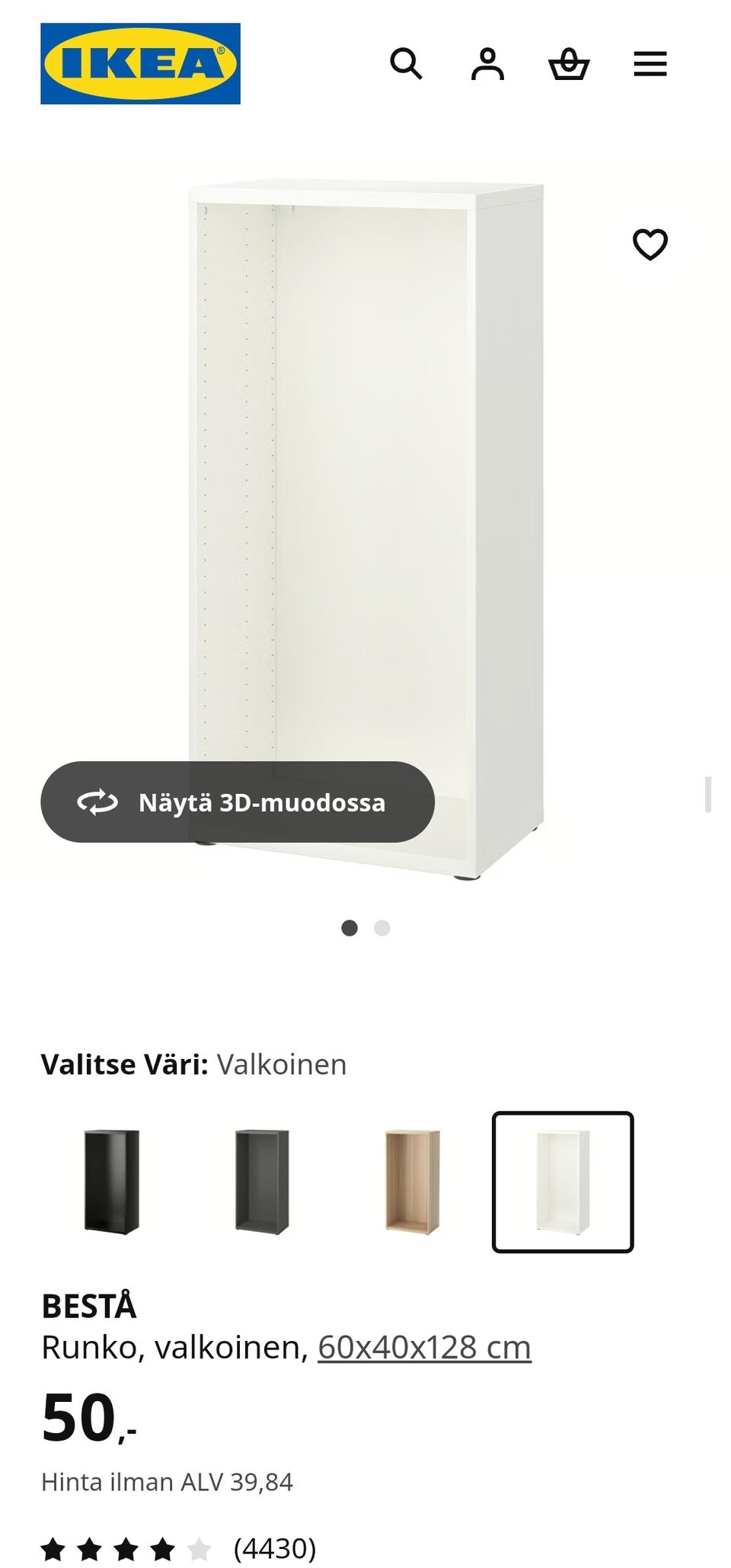Click the 3D rotation arrows icon
Viewport: 731px width, 1568px height.
98,802
